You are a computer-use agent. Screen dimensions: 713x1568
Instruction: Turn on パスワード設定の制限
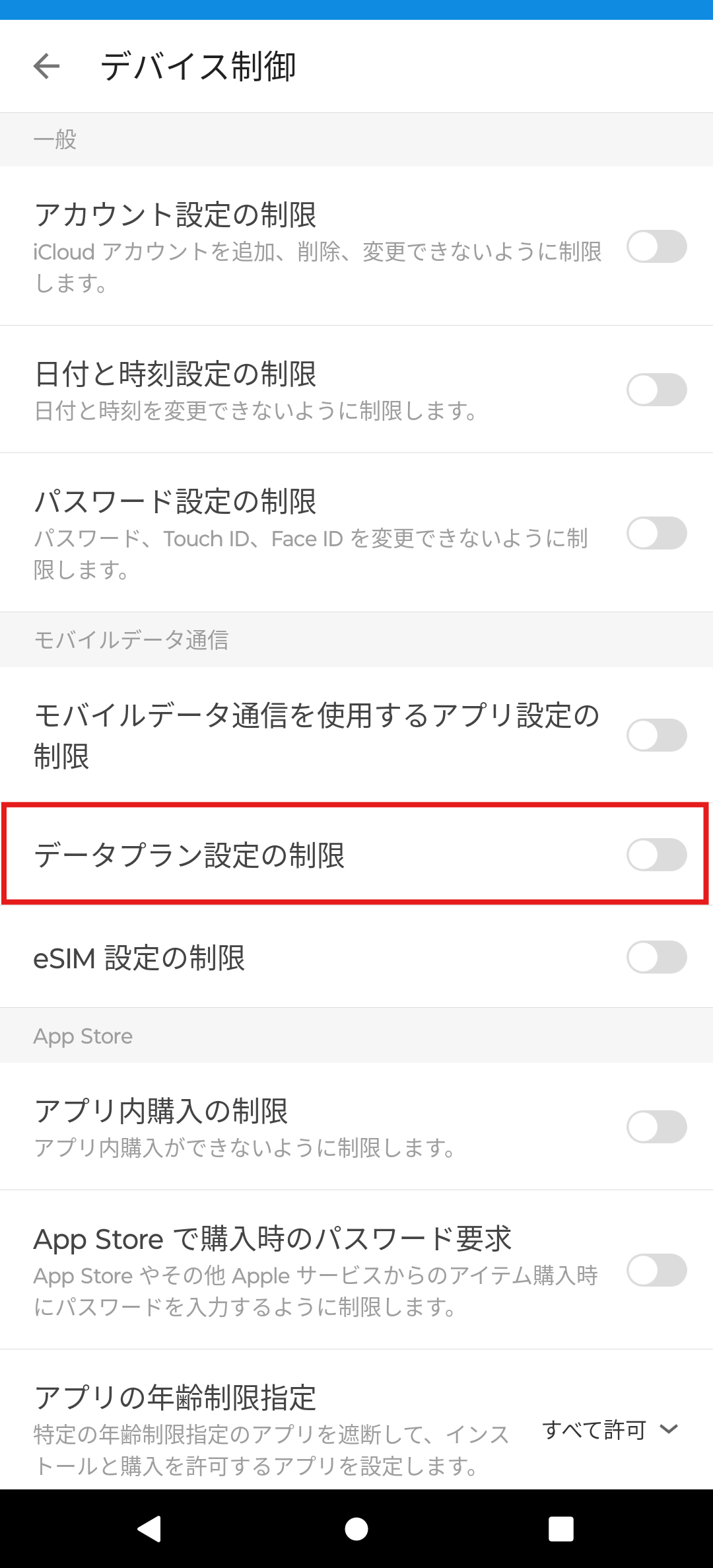point(657,533)
